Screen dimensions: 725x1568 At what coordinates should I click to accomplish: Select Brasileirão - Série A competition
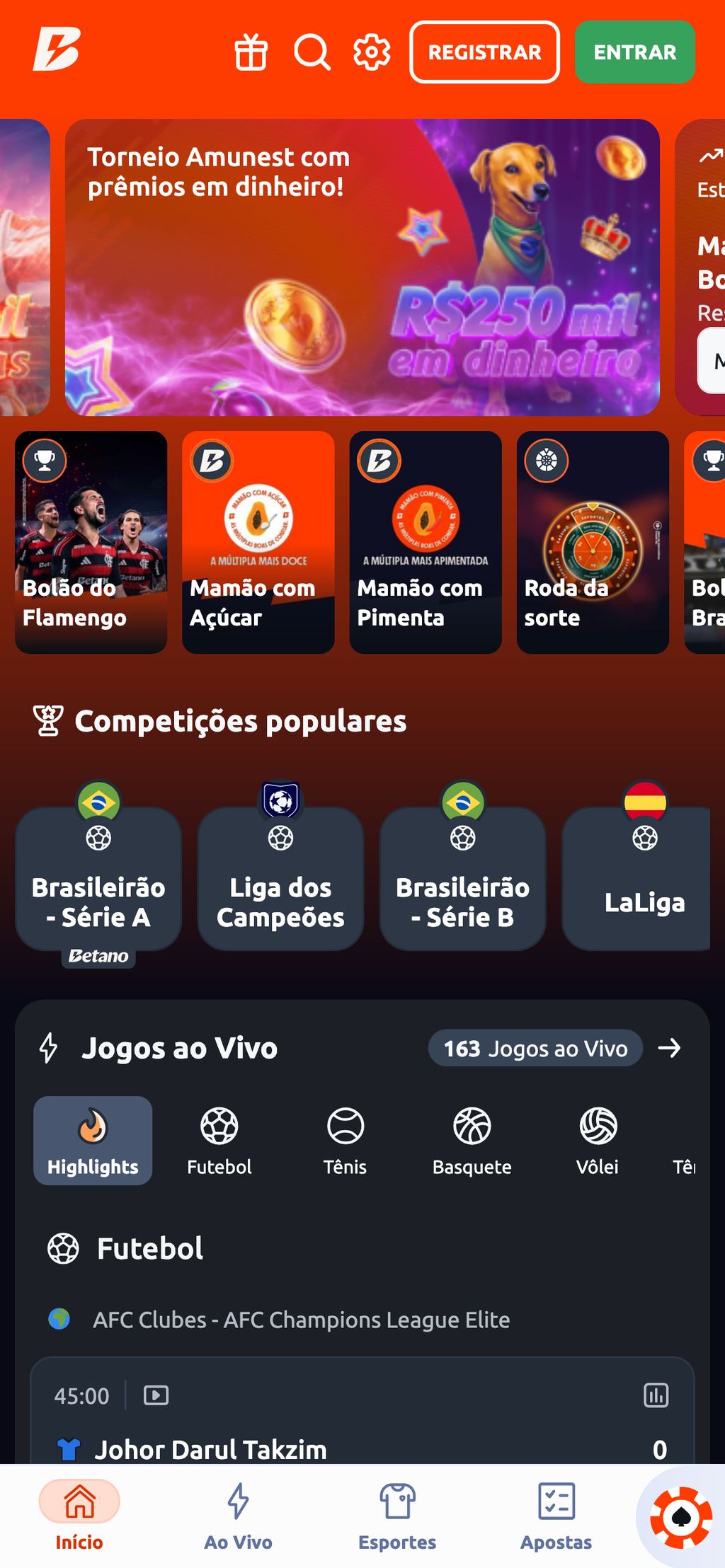(x=98, y=880)
